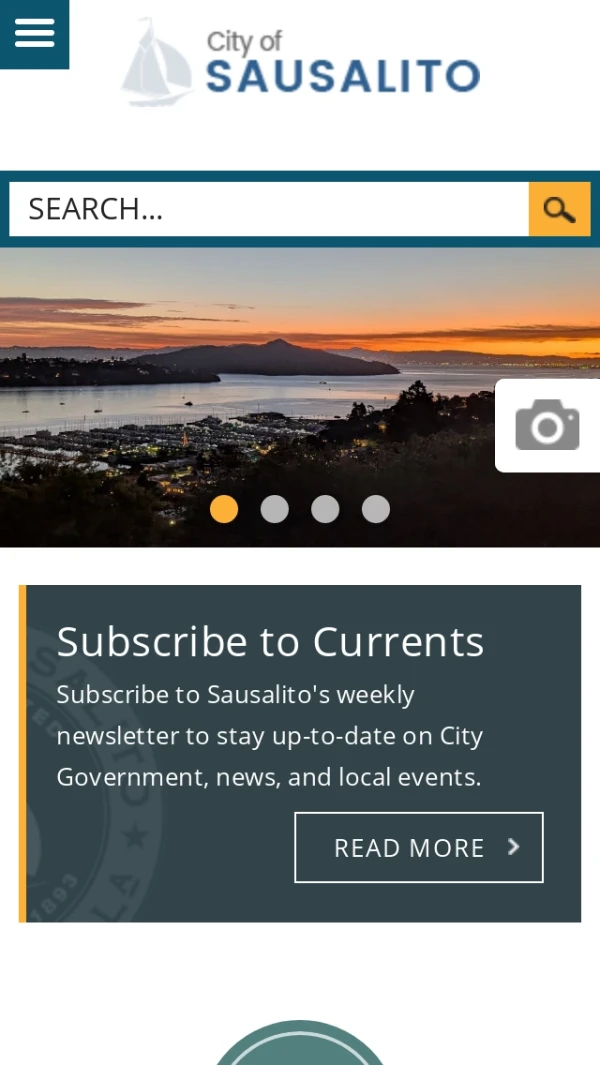Screen dimensions: 600x1065
Task: Submit search with the magnifier button
Action: [x=559, y=209]
